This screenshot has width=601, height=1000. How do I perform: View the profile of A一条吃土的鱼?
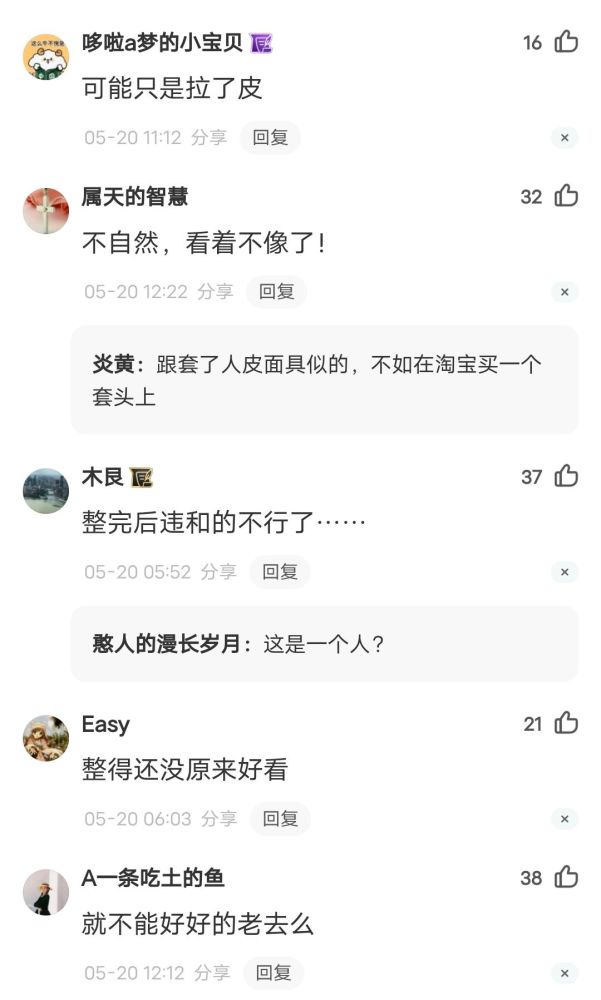pyautogui.click(x=46, y=892)
